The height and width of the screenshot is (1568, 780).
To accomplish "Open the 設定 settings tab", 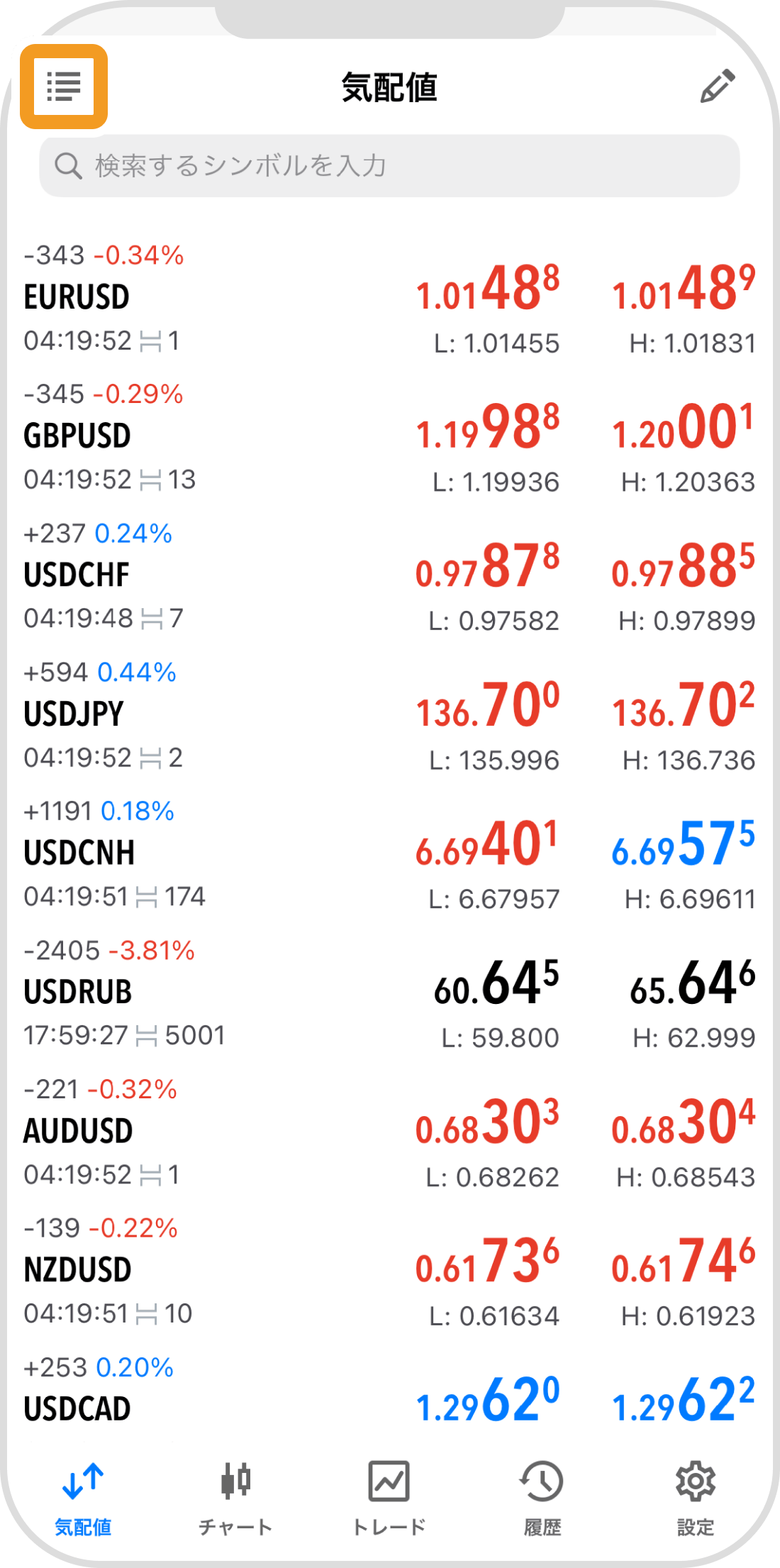I will coord(695,1497).
